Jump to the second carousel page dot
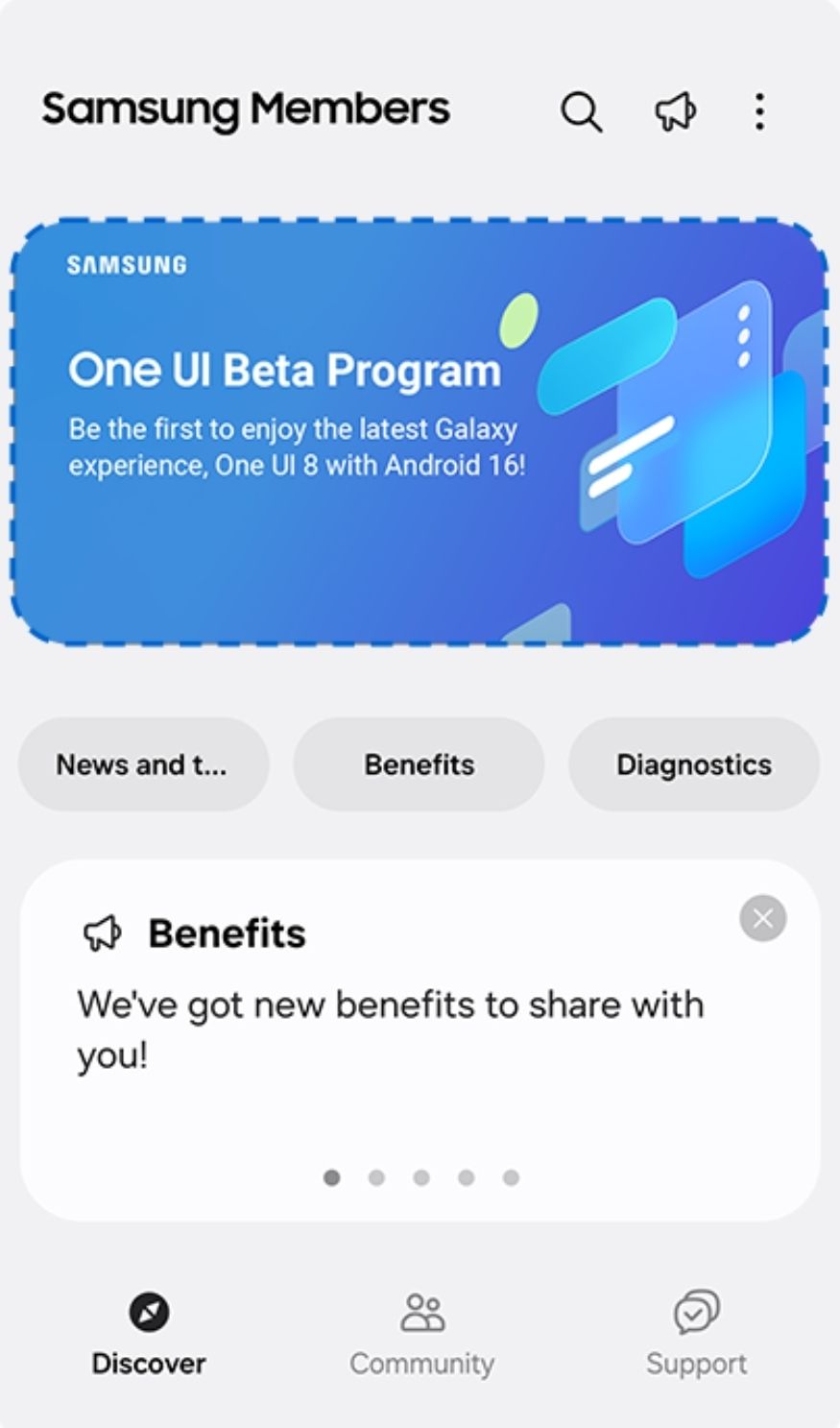Screen dimensions: 840x1428 [x=375, y=1178]
